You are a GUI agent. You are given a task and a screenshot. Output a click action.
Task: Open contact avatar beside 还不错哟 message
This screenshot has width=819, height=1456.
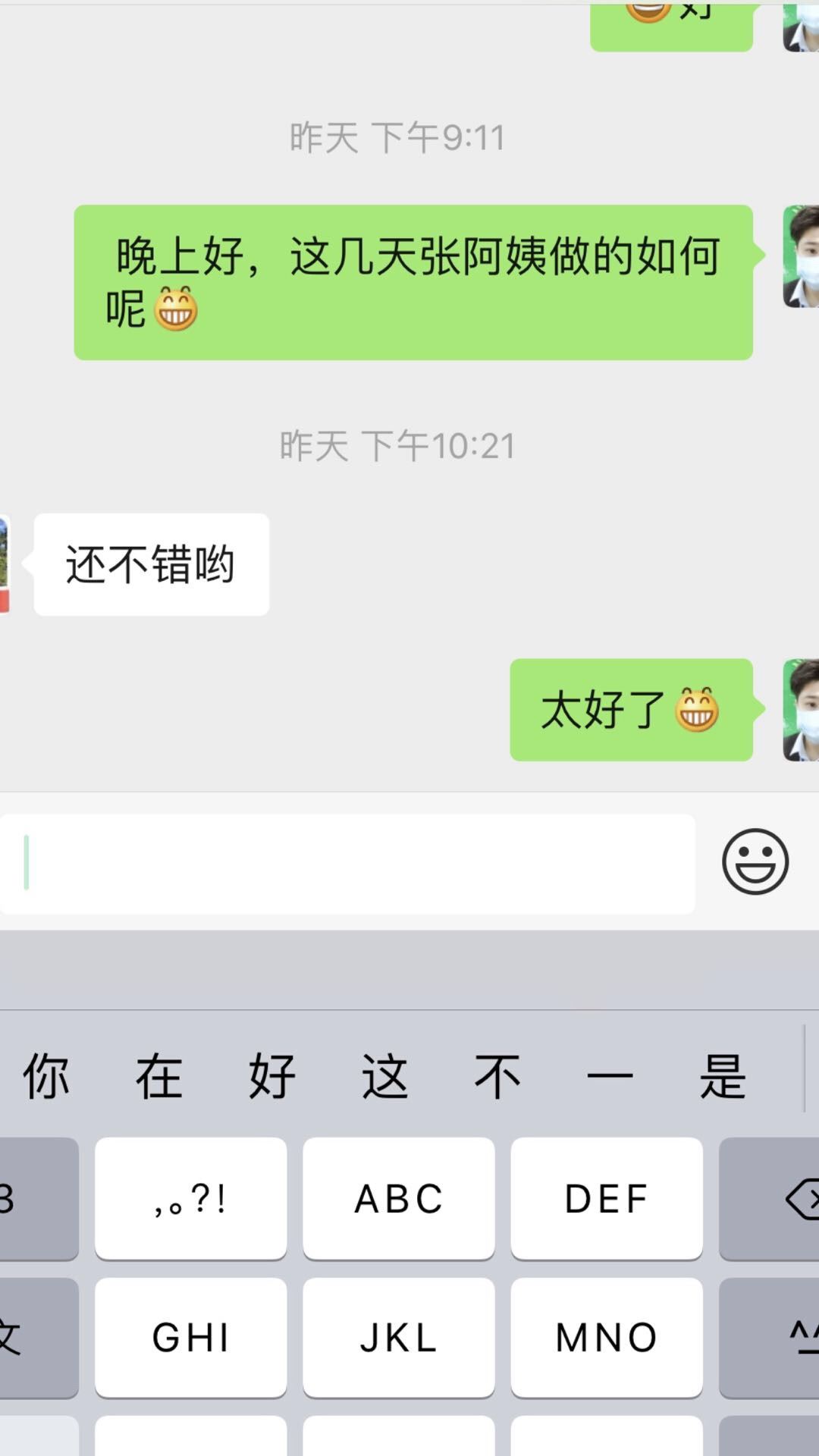pyautogui.click(x=5, y=564)
